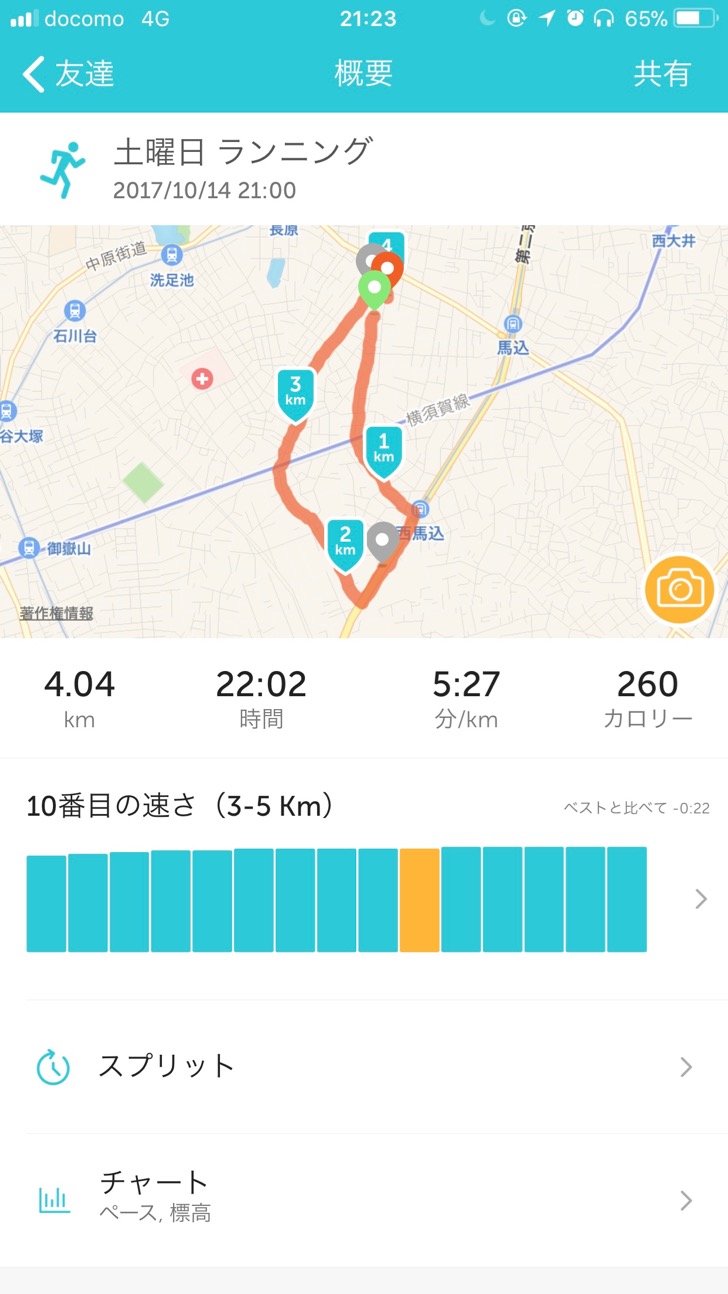Image resolution: width=728 pixels, height=1294 pixels.
Task: Go back to 友達 screen
Action: (68, 74)
